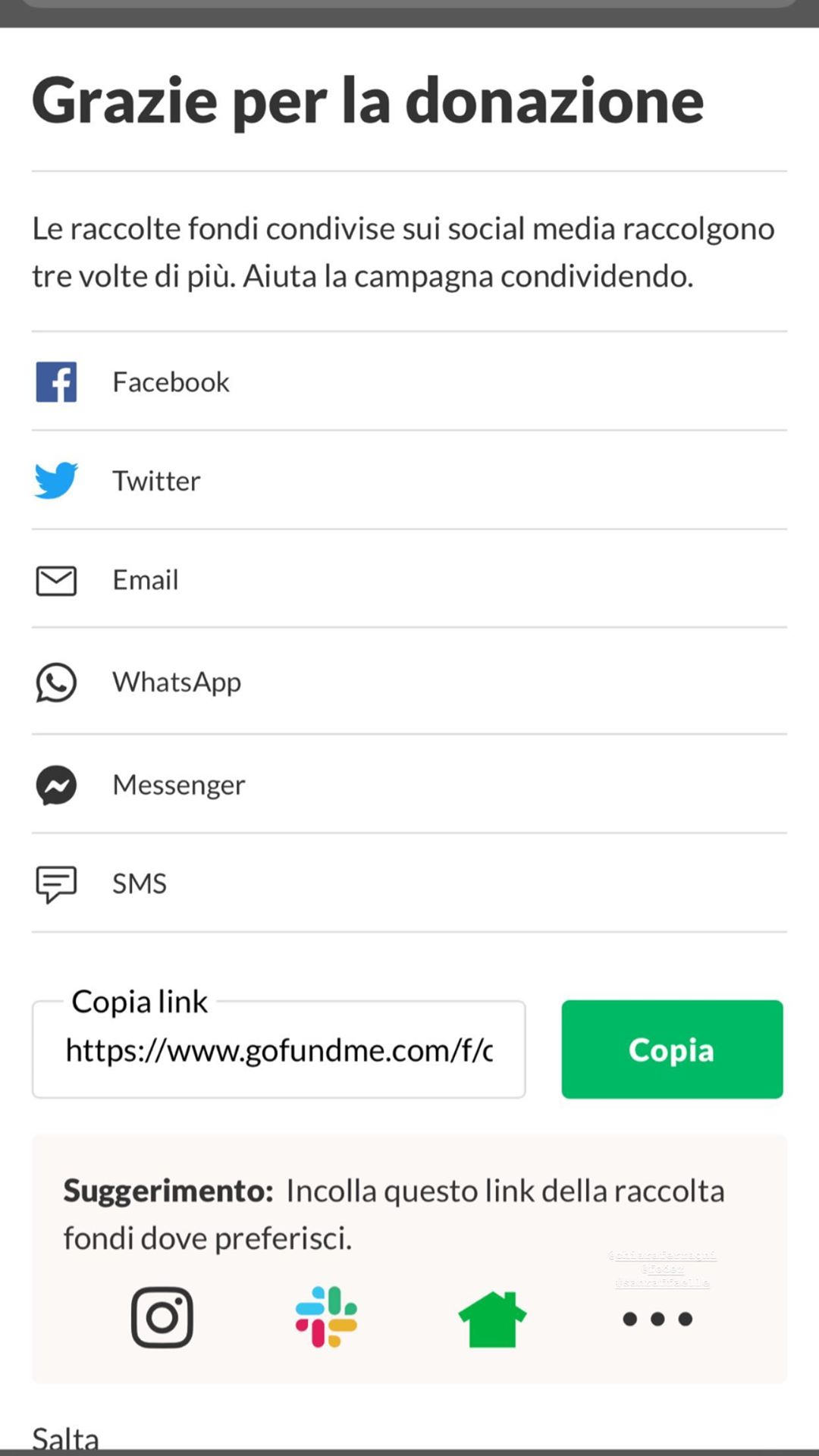Skip sharing with Salta

[x=65, y=1437]
